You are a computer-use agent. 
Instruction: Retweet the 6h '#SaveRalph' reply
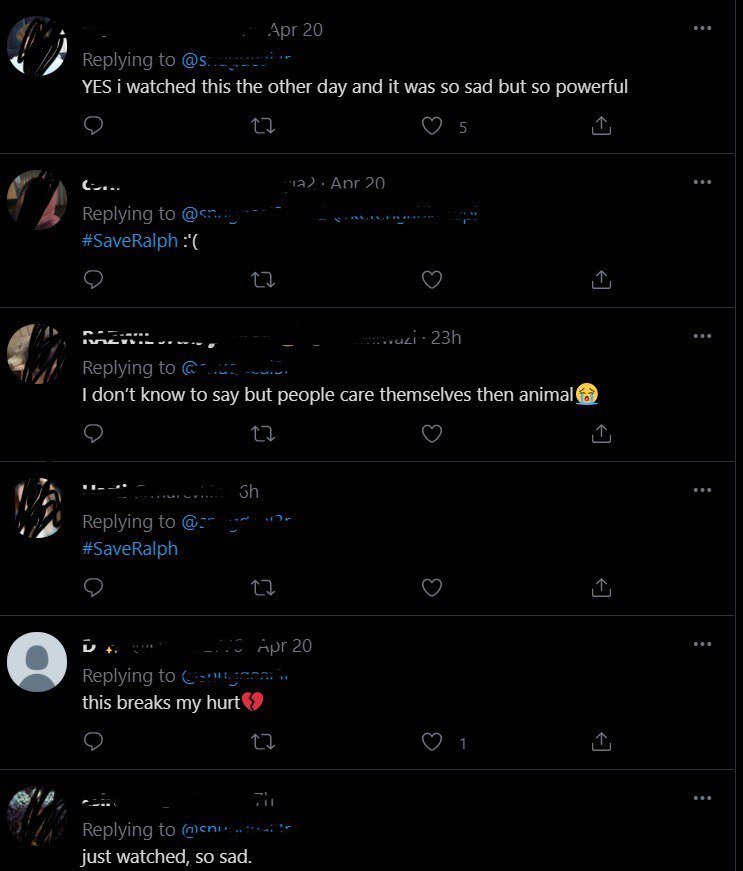(263, 588)
